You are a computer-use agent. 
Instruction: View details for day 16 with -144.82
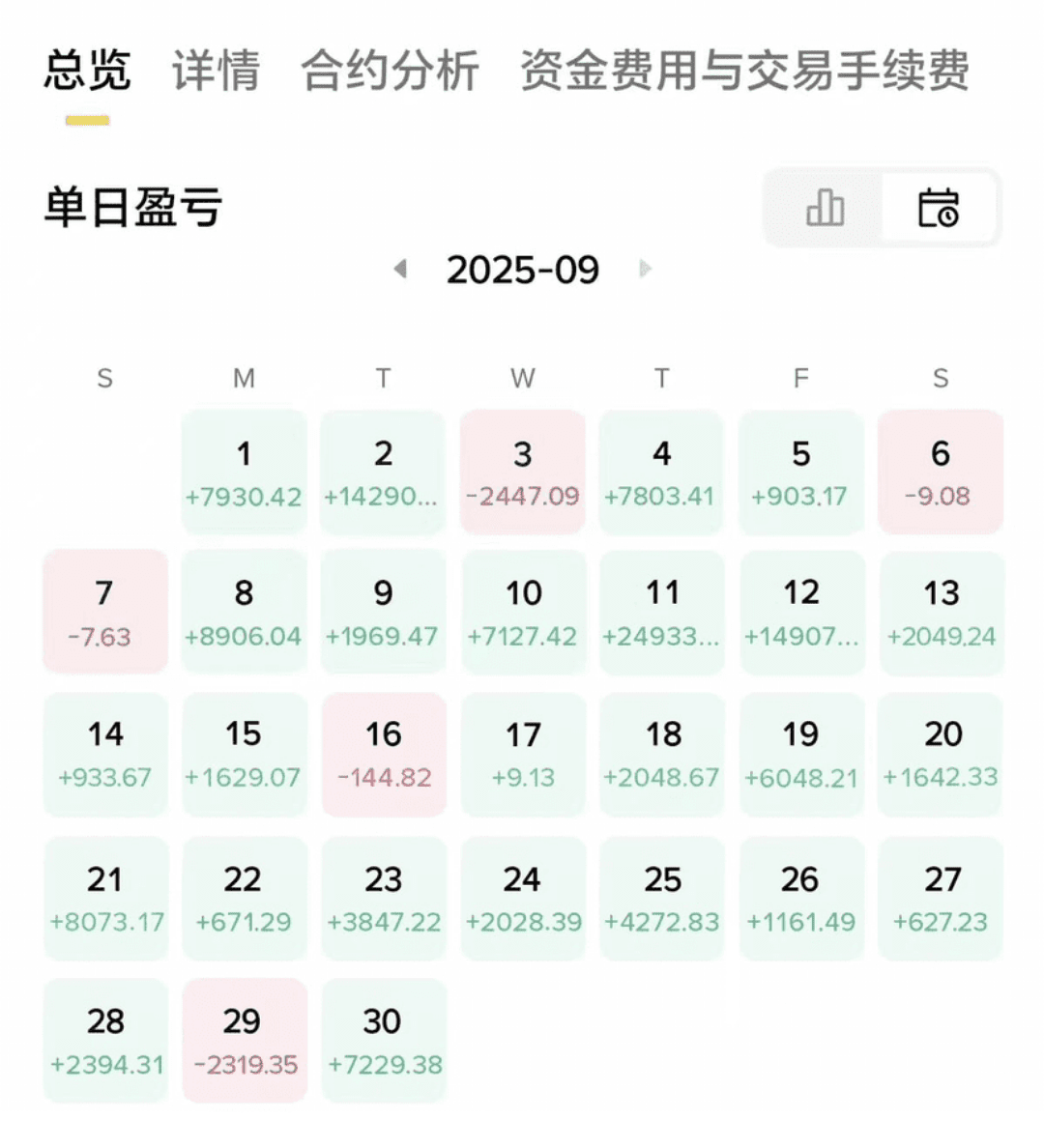pyautogui.click(x=384, y=753)
